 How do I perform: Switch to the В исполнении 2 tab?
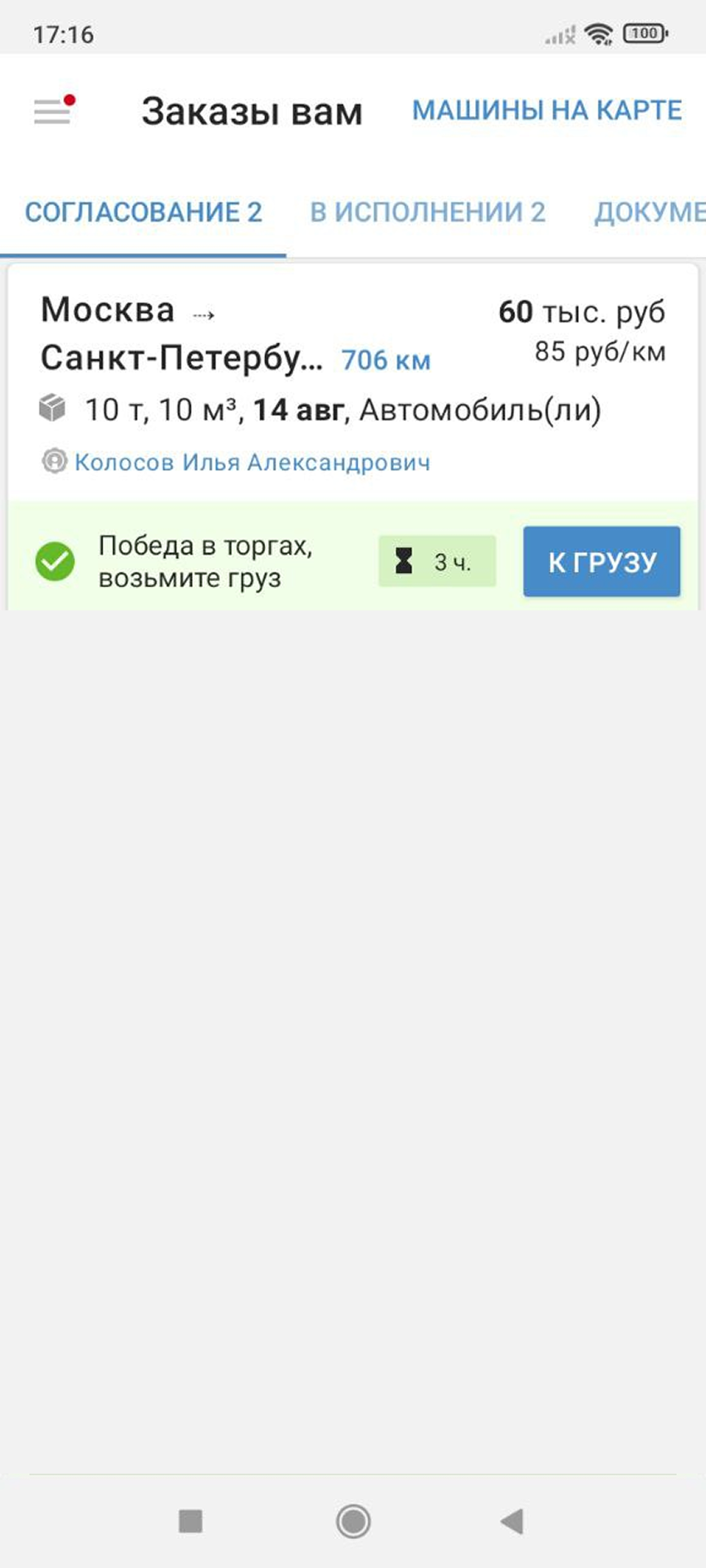coord(427,212)
